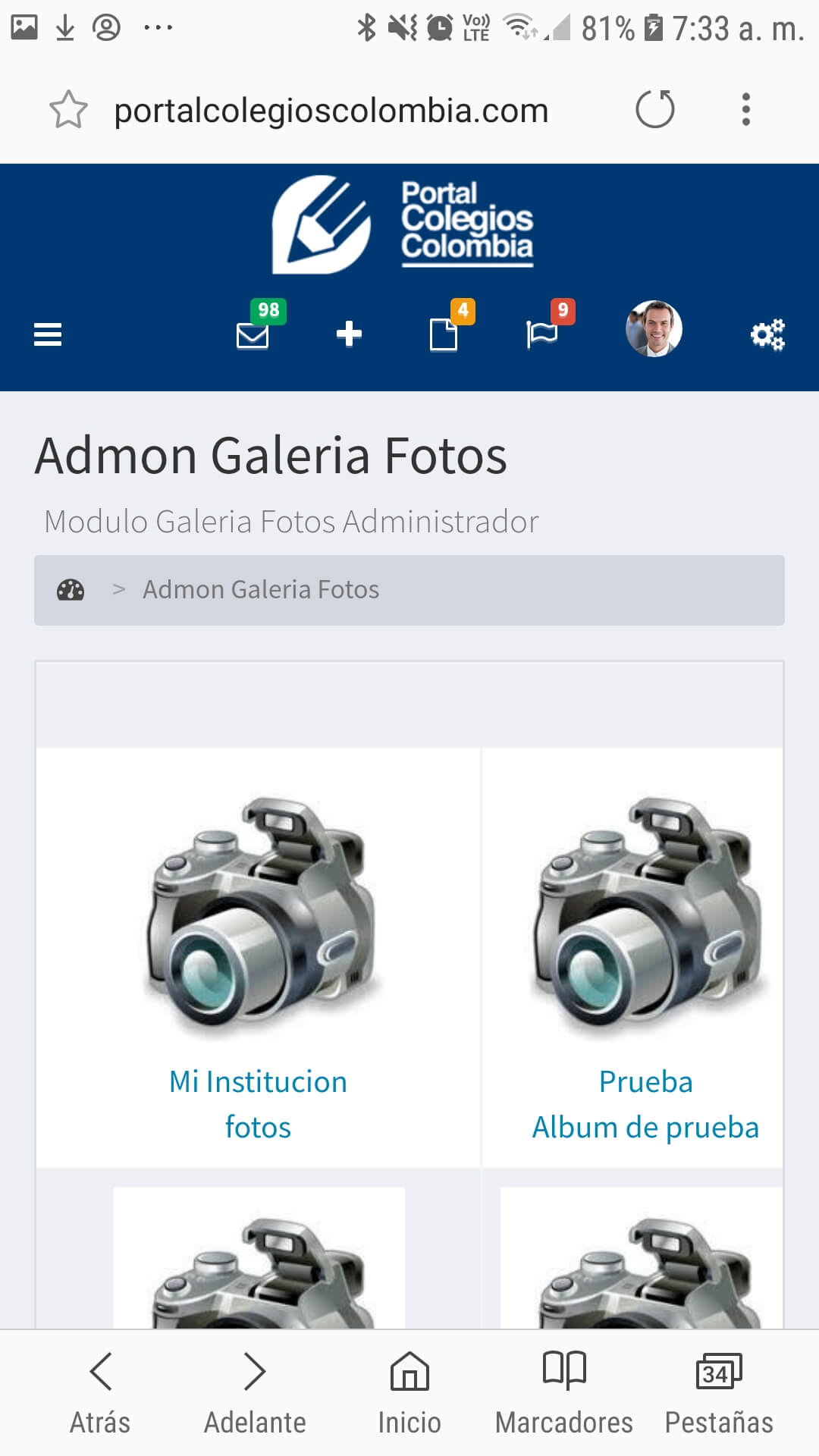The width and height of the screenshot is (819, 1456).
Task: Open the Prueba Album de prueba album
Action: (x=645, y=959)
